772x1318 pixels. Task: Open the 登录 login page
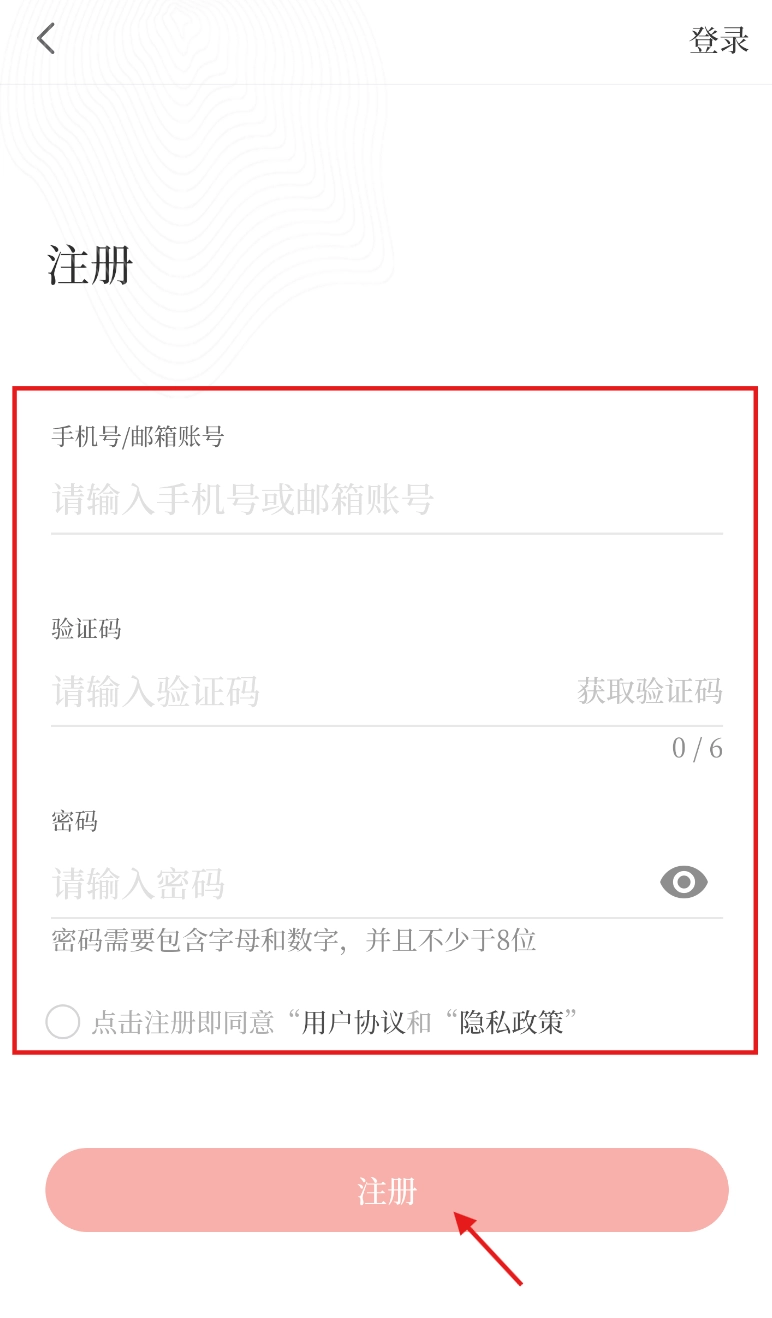coord(718,40)
